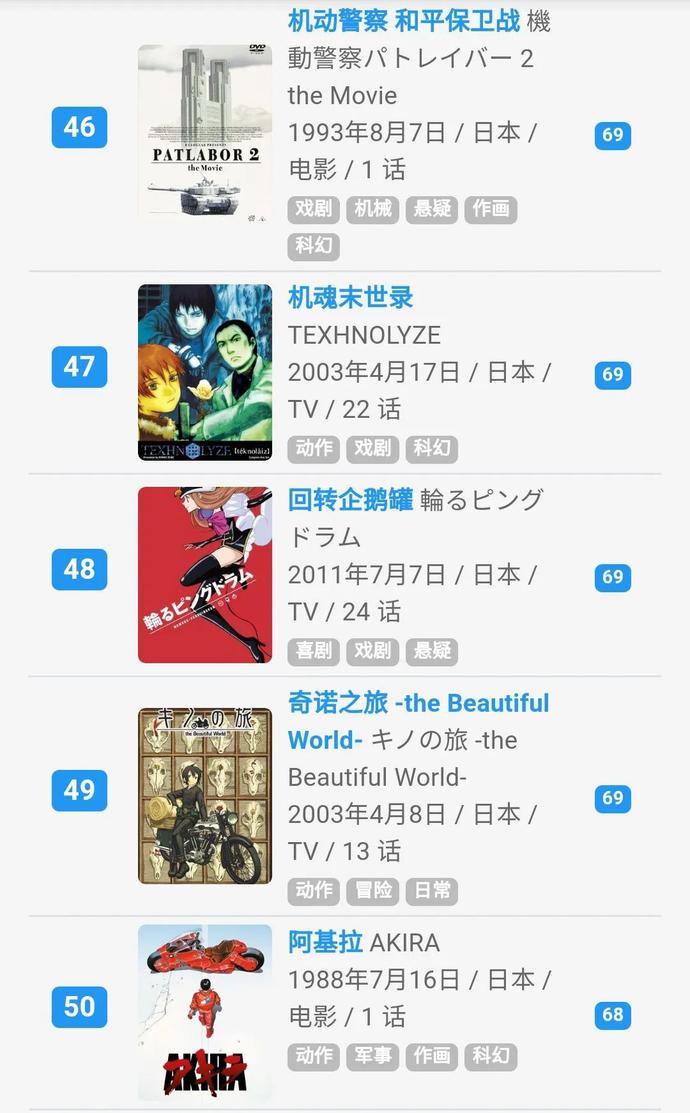Viewport: 690px width, 1113px height.
Task: Tap the Texhnolyze cover image
Action: (x=205, y=373)
